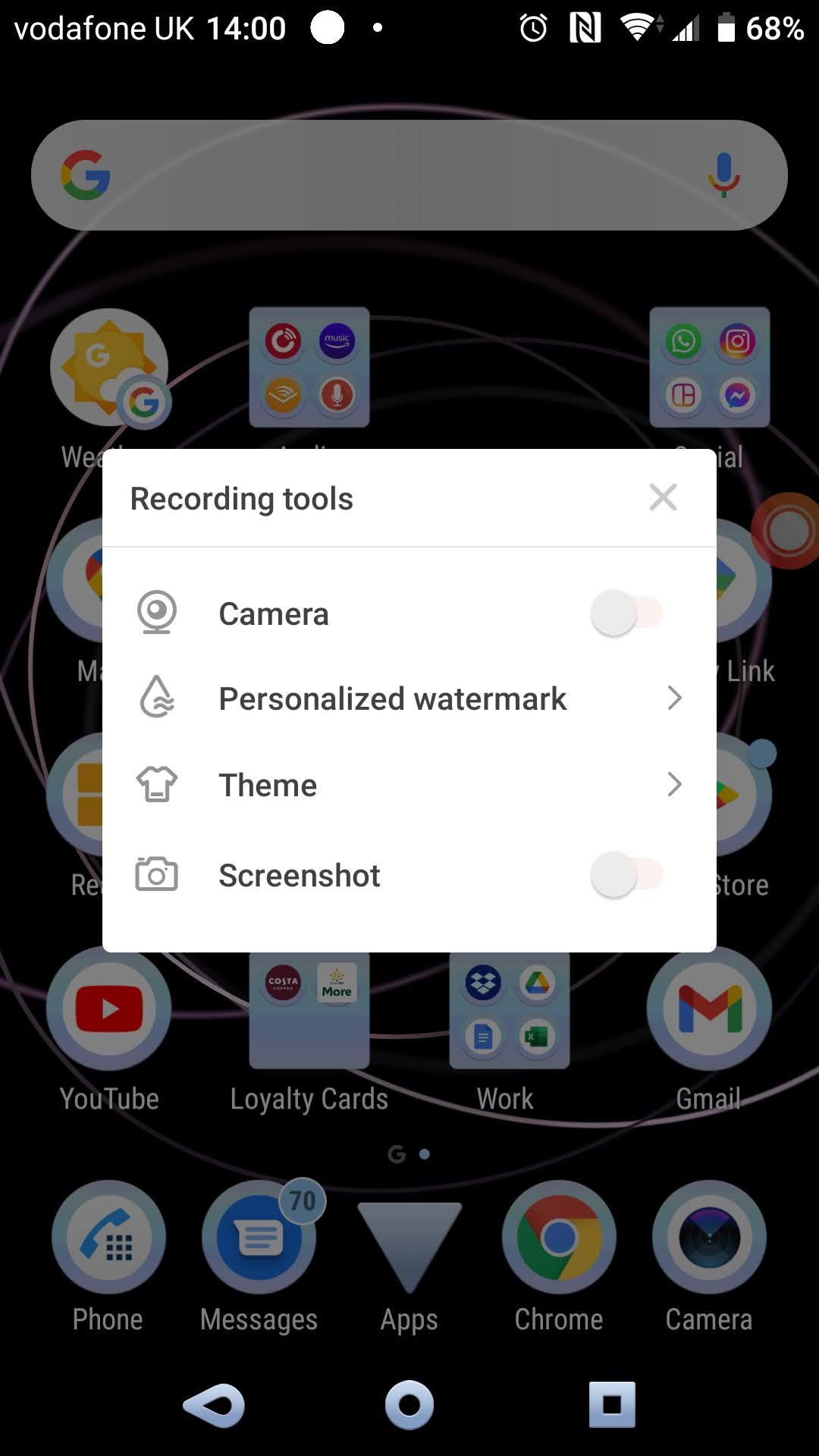The height and width of the screenshot is (1456, 819).
Task: Tap the Theme t-shirt icon
Action: [157, 785]
